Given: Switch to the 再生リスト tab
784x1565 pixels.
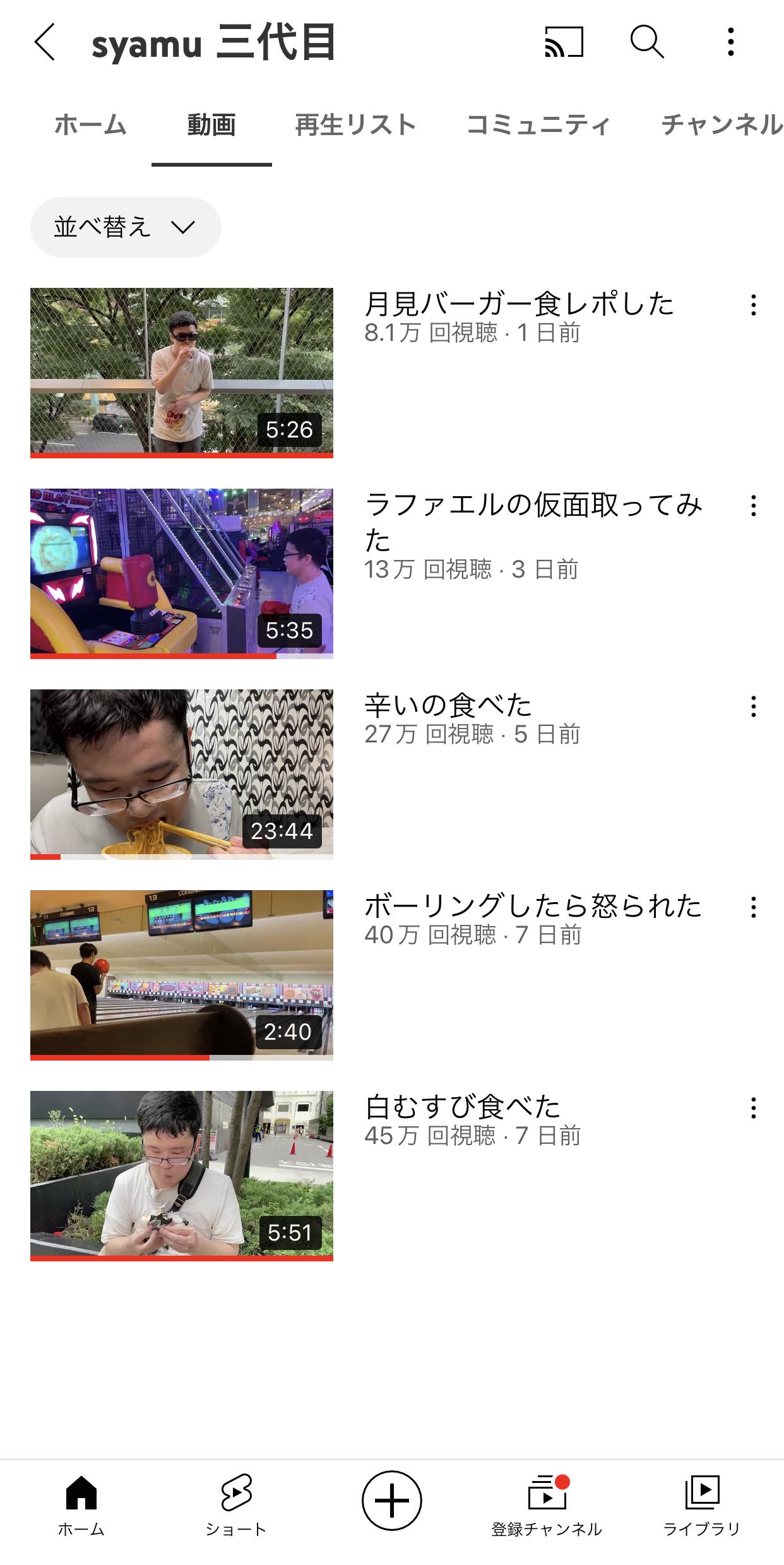Looking at the screenshot, I should click(x=355, y=125).
